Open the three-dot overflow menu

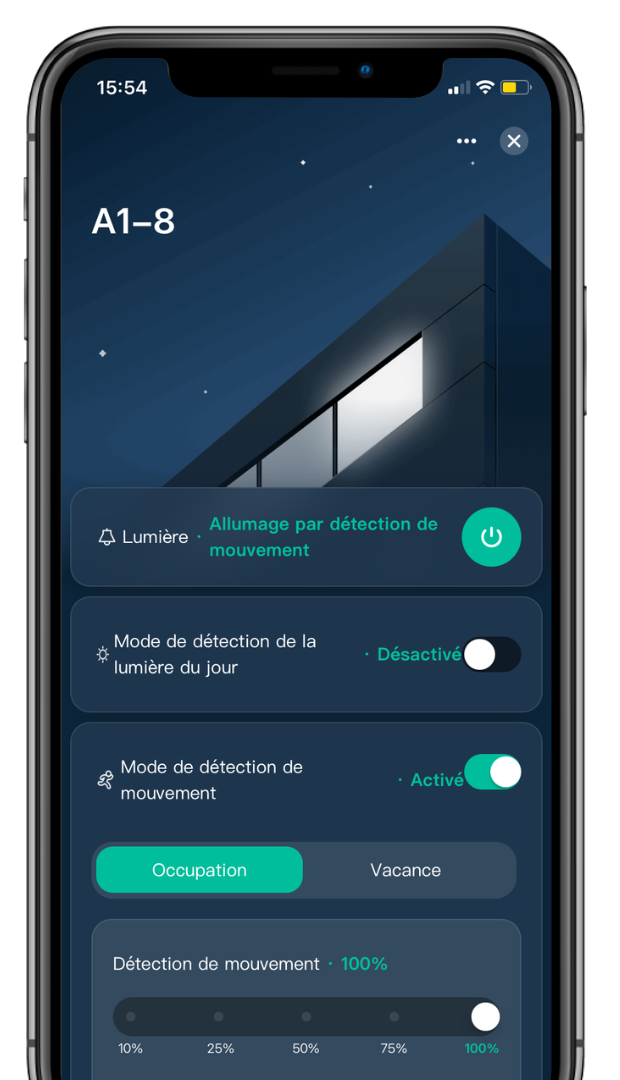pyautogui.click(x=466, y=141)
